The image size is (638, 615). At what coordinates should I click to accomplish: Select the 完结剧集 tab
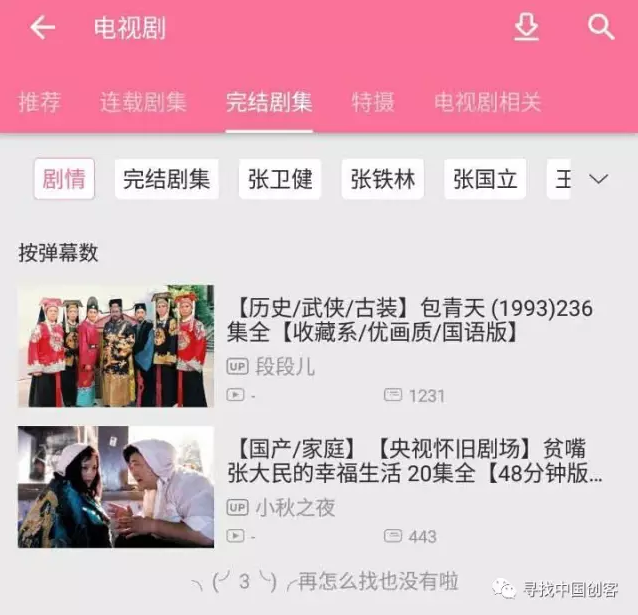pyautogui.click(x=269, y=102)
